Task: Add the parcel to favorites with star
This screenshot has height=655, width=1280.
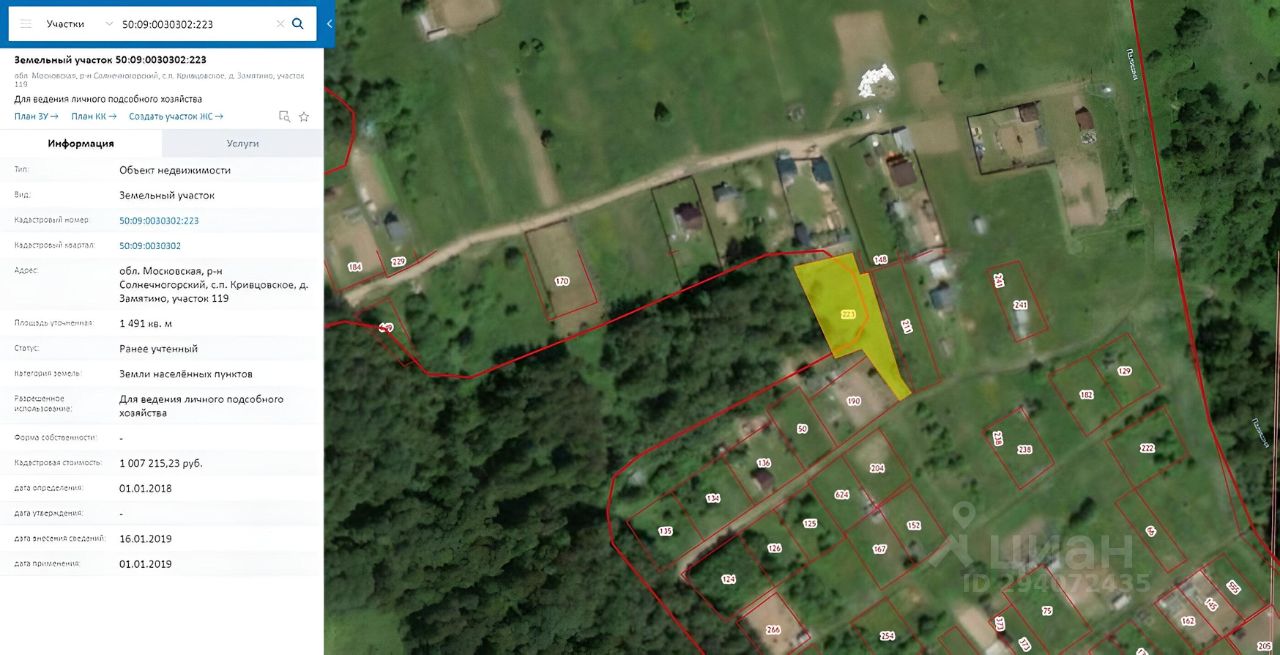Action: click(304, 117)
